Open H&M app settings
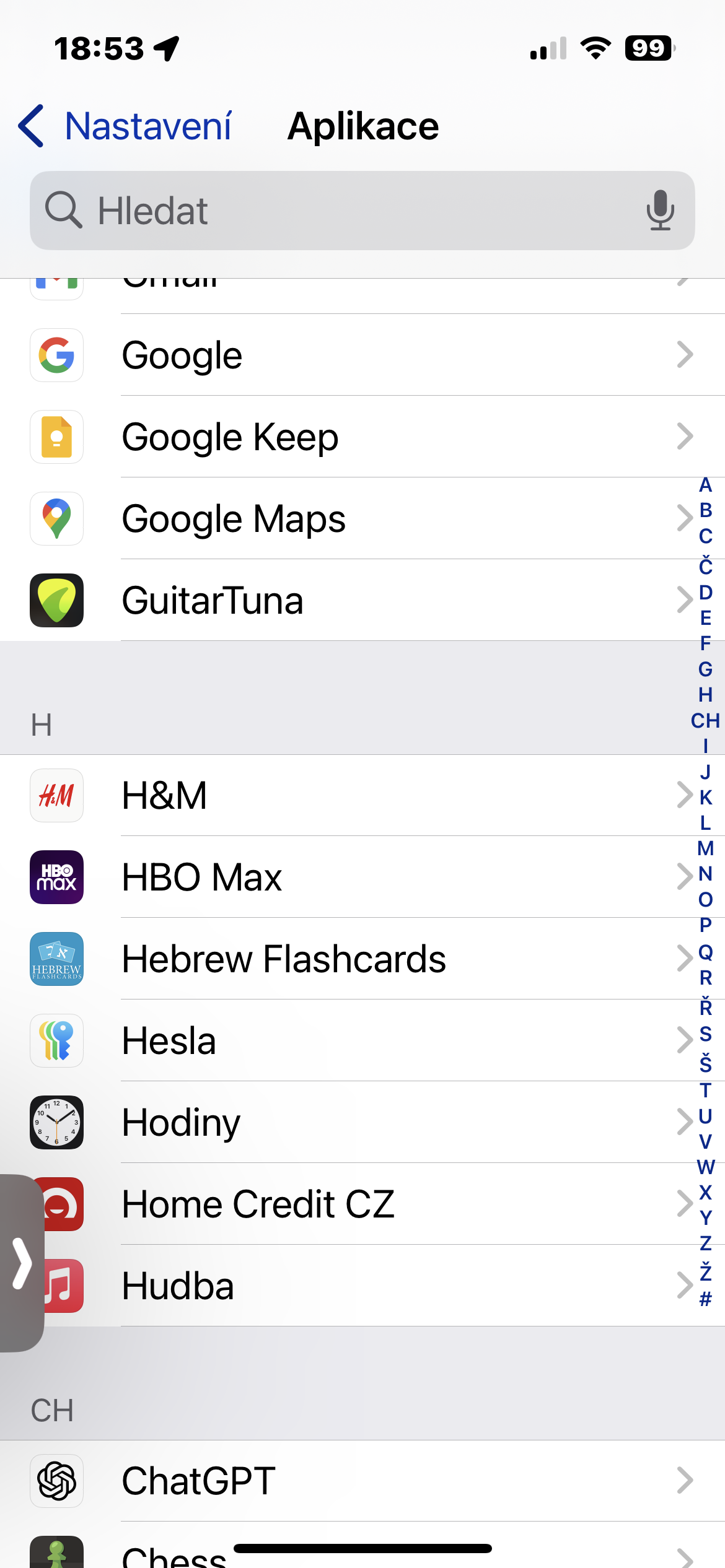 372,795
